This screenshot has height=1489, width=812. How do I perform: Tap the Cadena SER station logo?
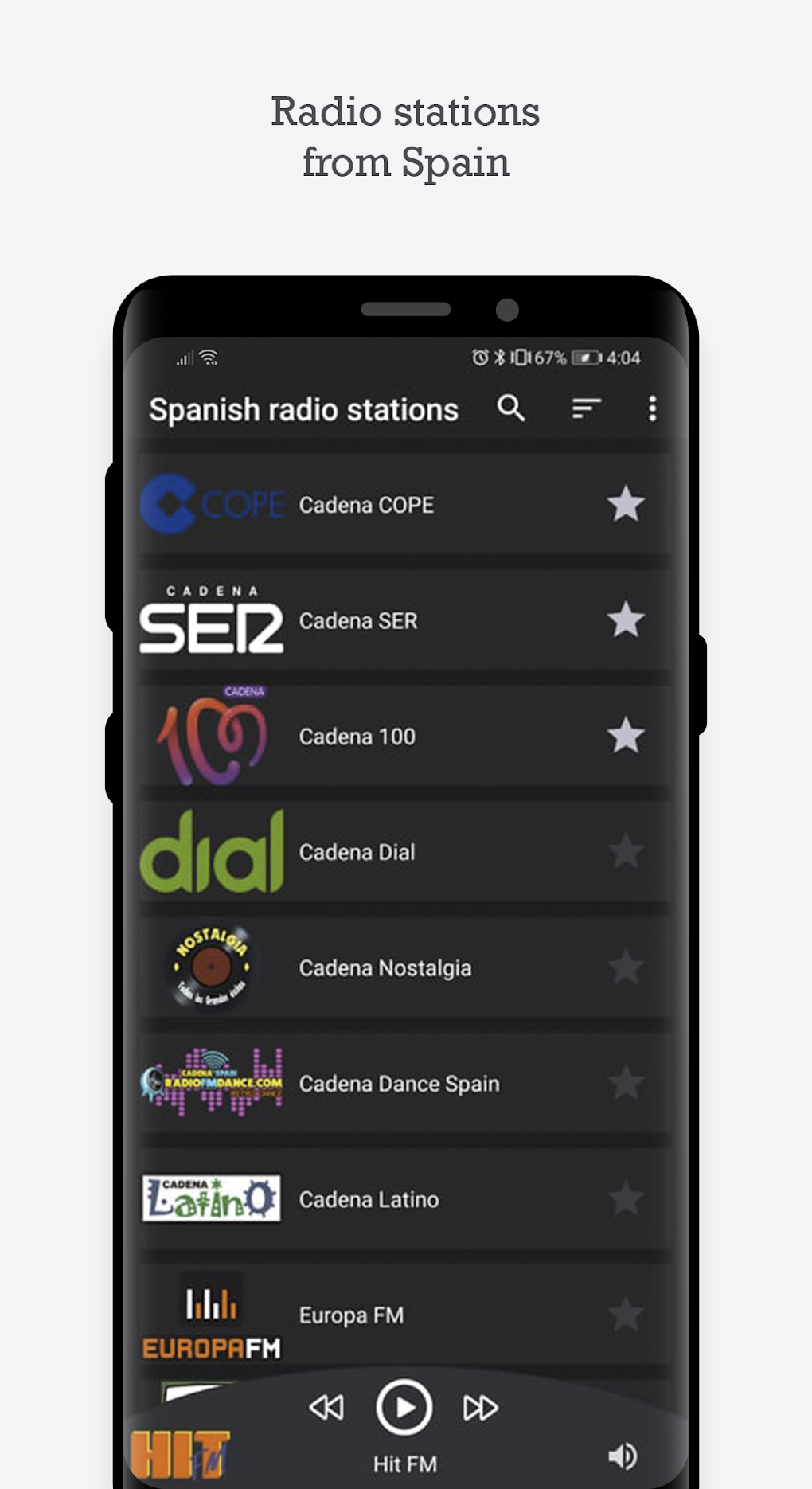(x=212, y=619)
